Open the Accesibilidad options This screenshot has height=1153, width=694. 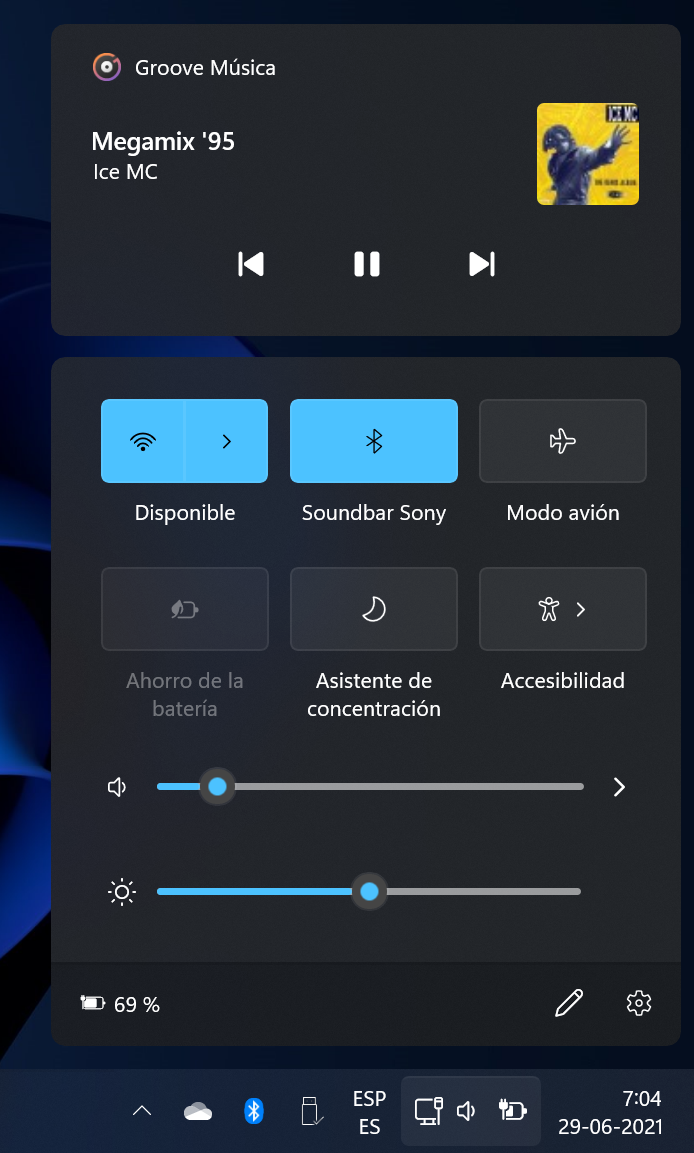coord(562,609)
